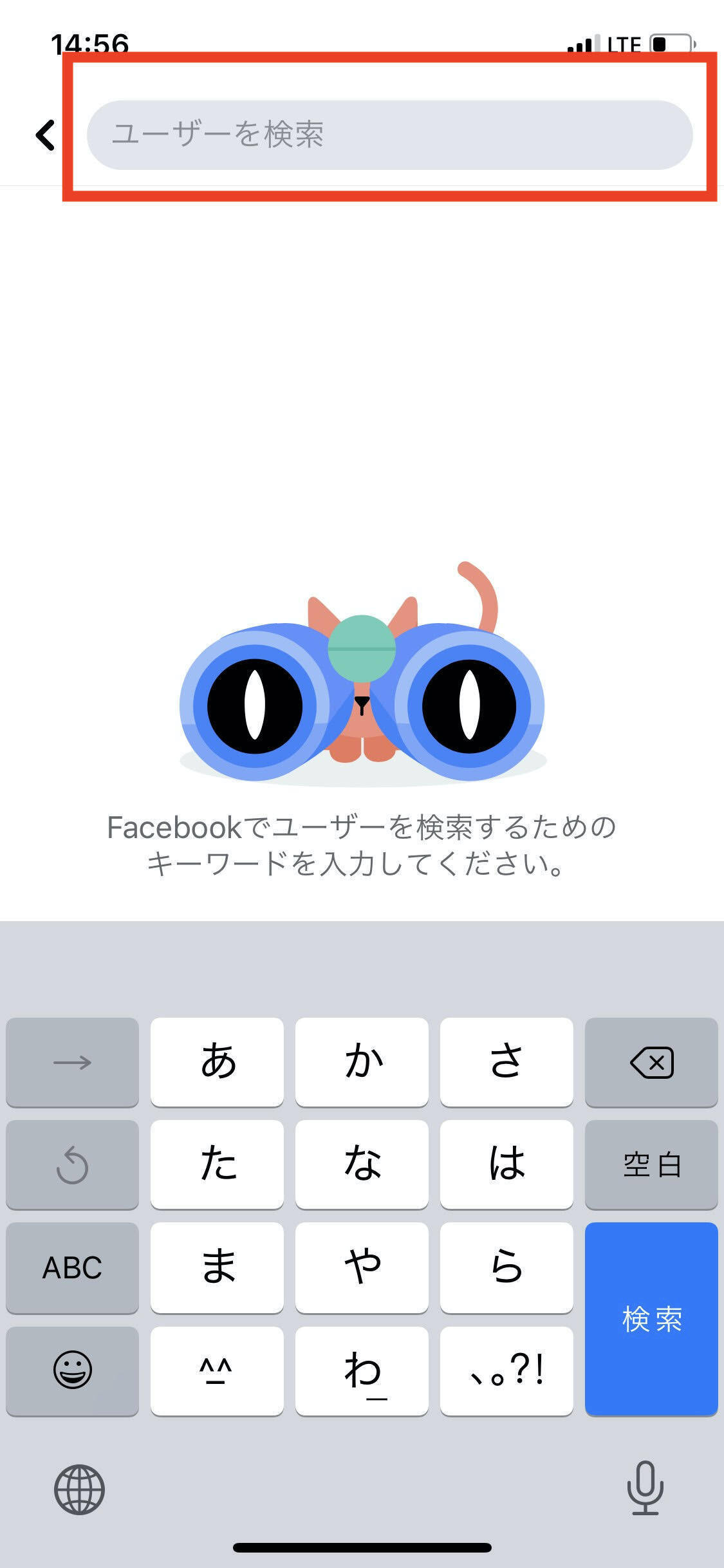Focus the ユーザーを検索 search field
The height and width of the screenshot is (1568, 724).
389,135
